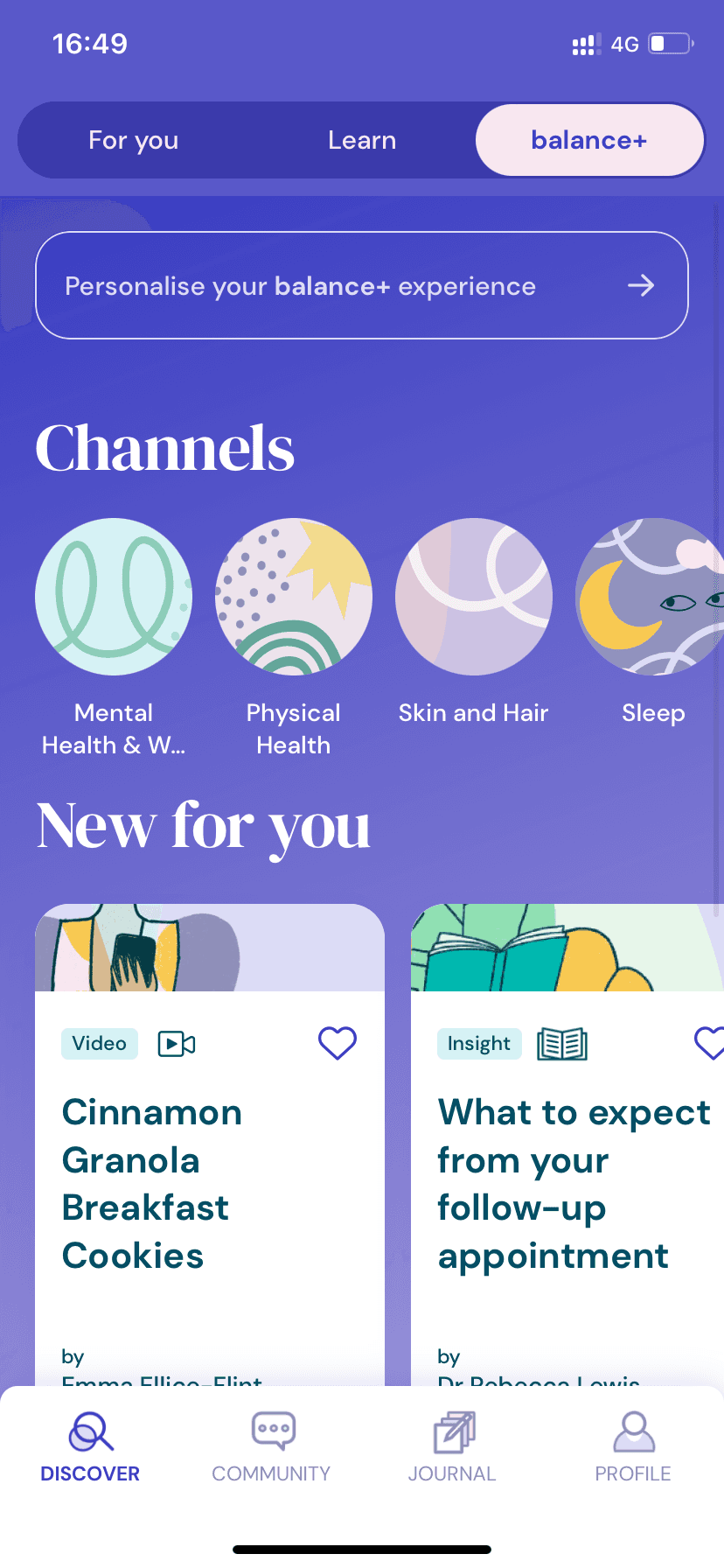
Task: Switch to the For you tab
Action: click(134, 140)
